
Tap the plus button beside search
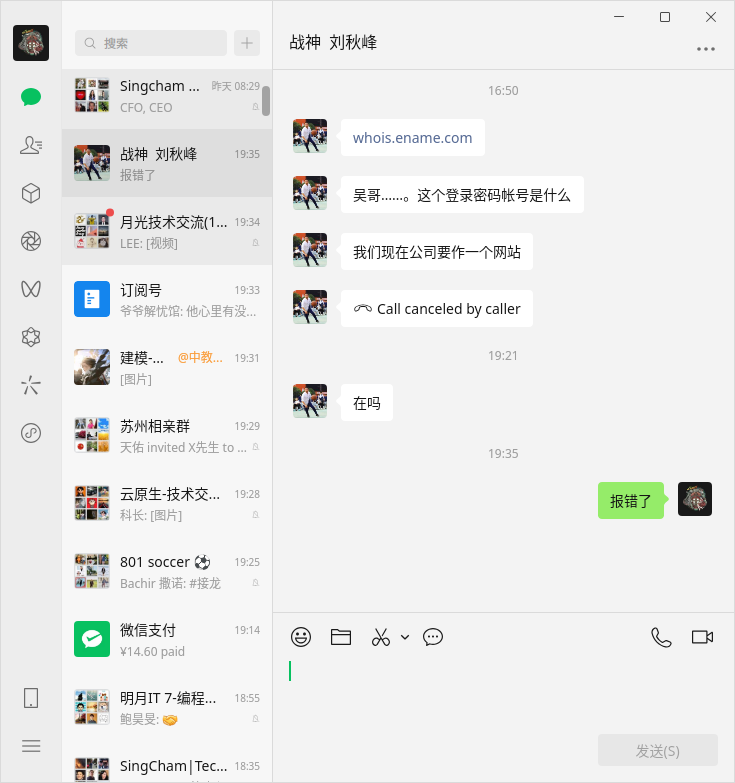[x=247, y=43]
